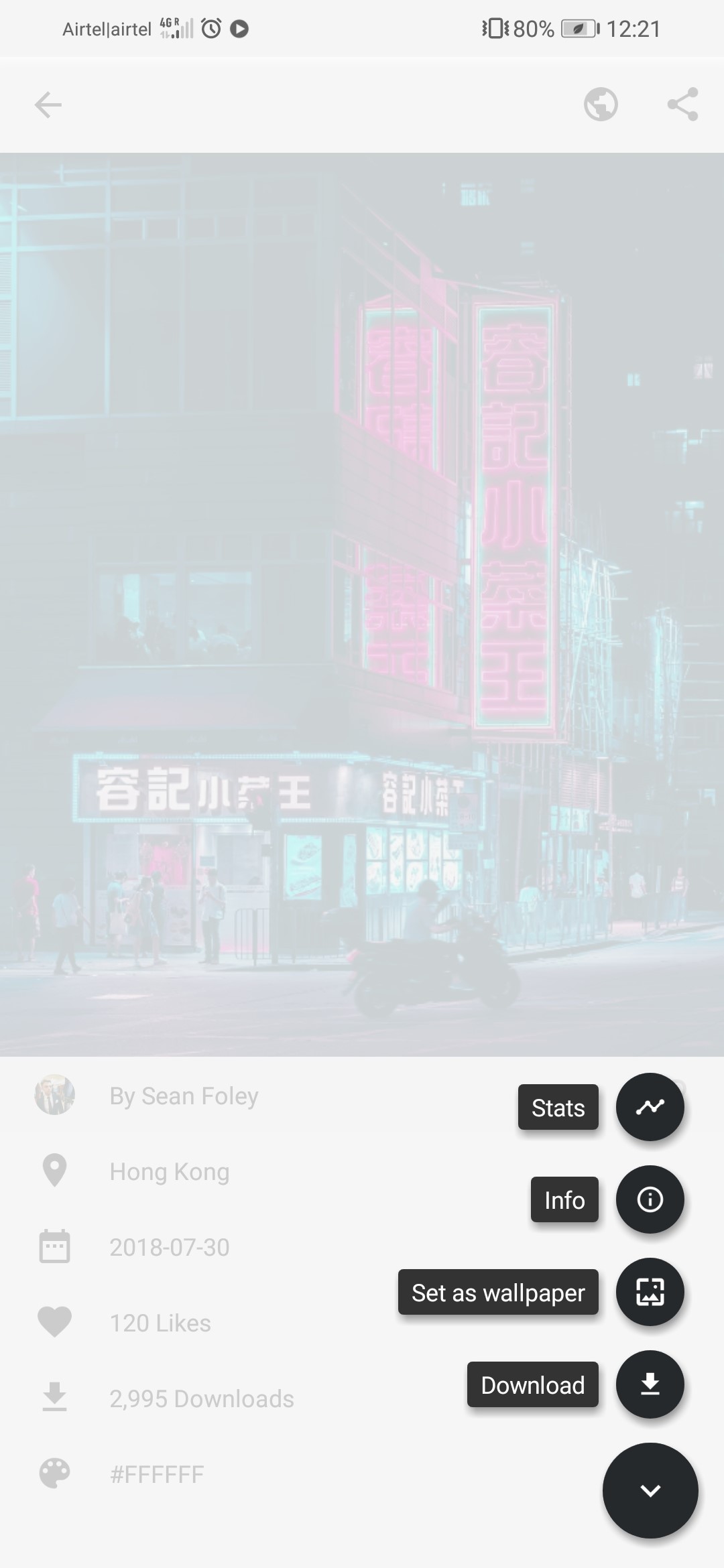Image resolution: width=724 pixels, height=1568 pixels.
Task: Open the Stats floating button
Action: pos(650,1107)
